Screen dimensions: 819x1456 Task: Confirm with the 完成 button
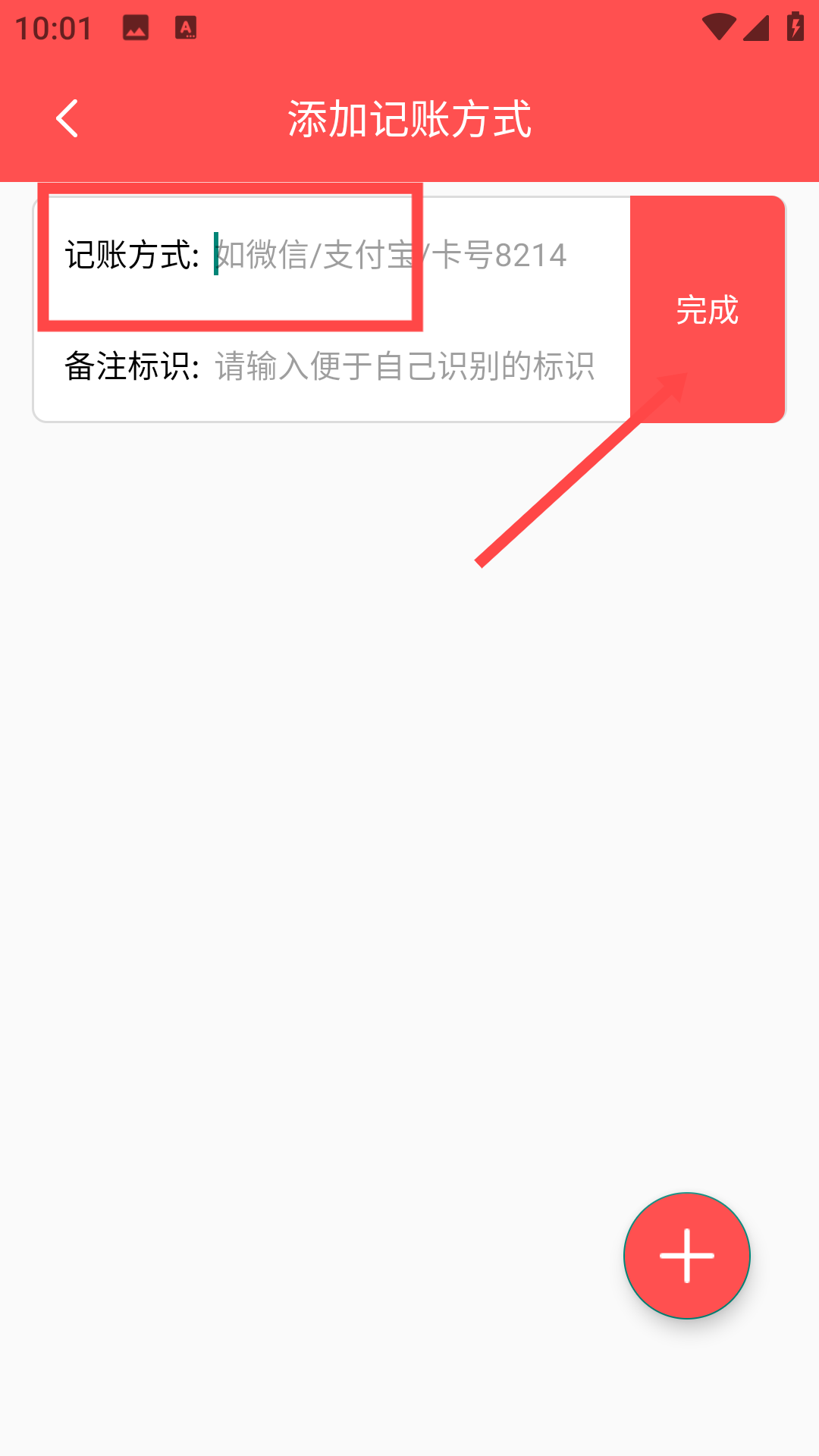pyautogui.click(x=707, y=309)
